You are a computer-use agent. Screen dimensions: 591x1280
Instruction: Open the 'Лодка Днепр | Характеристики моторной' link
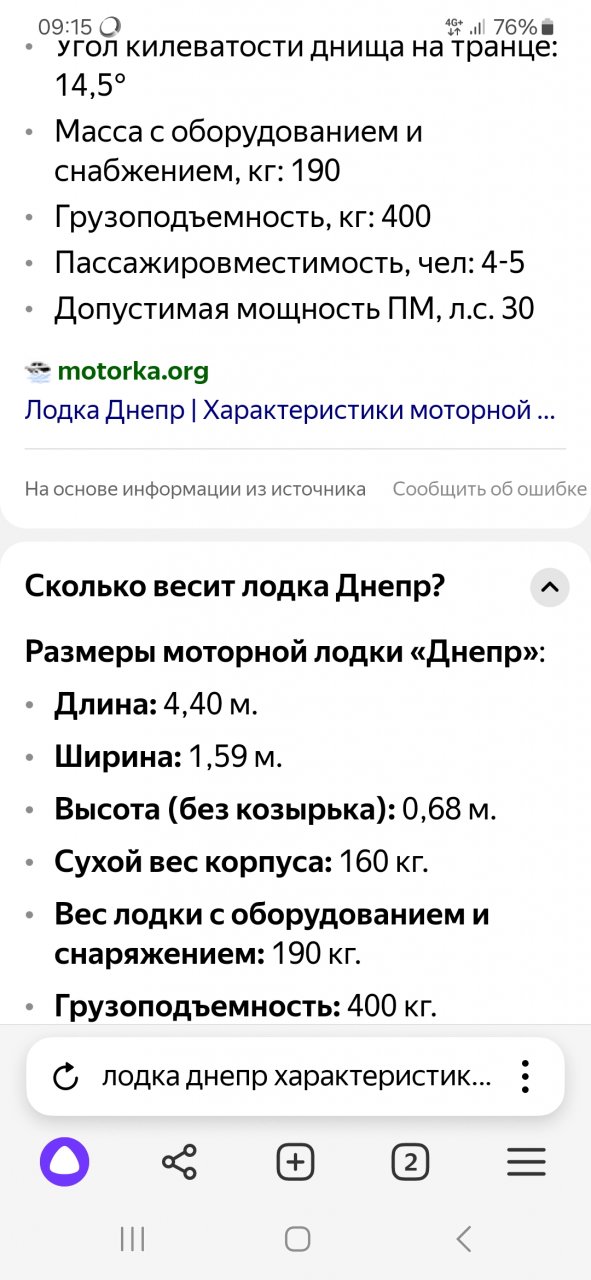tap(289, 410)
